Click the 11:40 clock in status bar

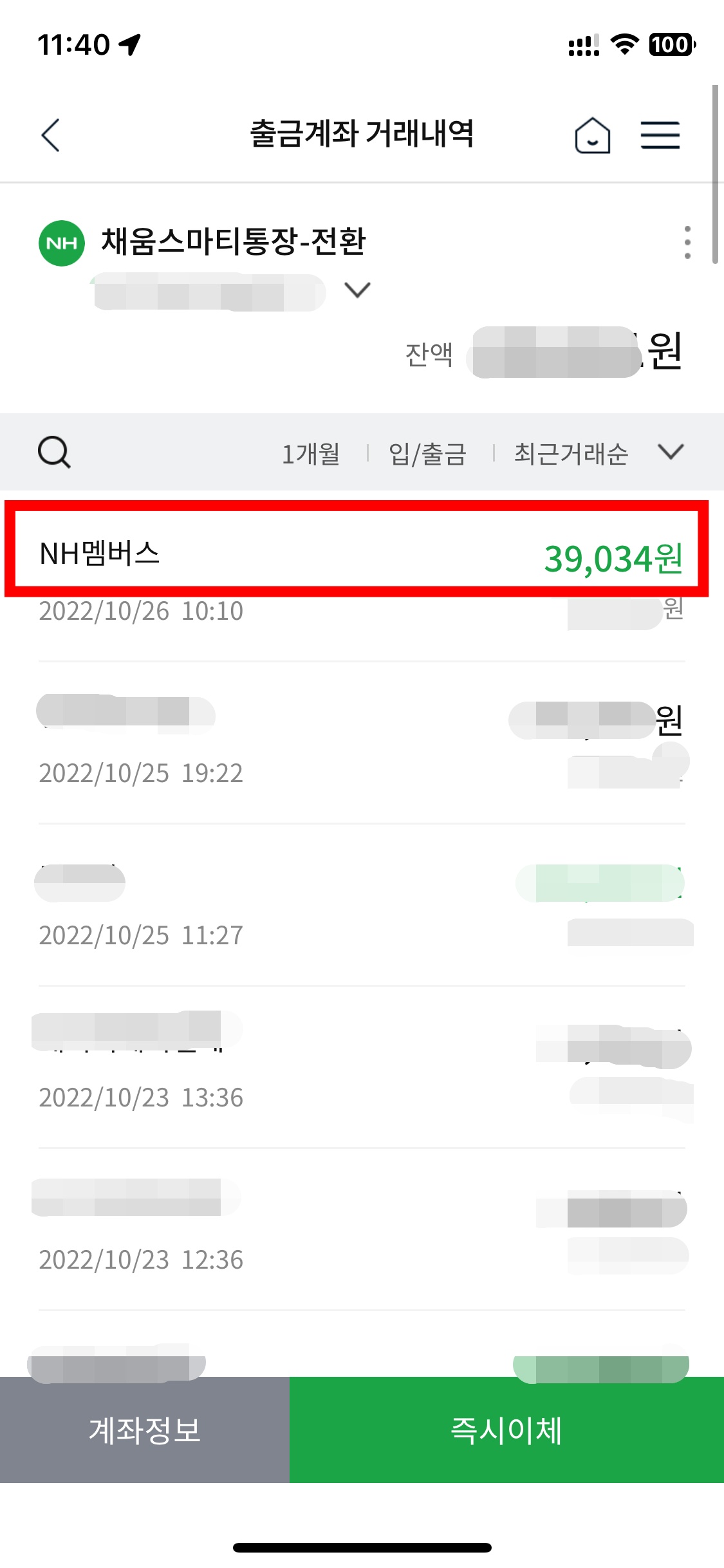75,44
